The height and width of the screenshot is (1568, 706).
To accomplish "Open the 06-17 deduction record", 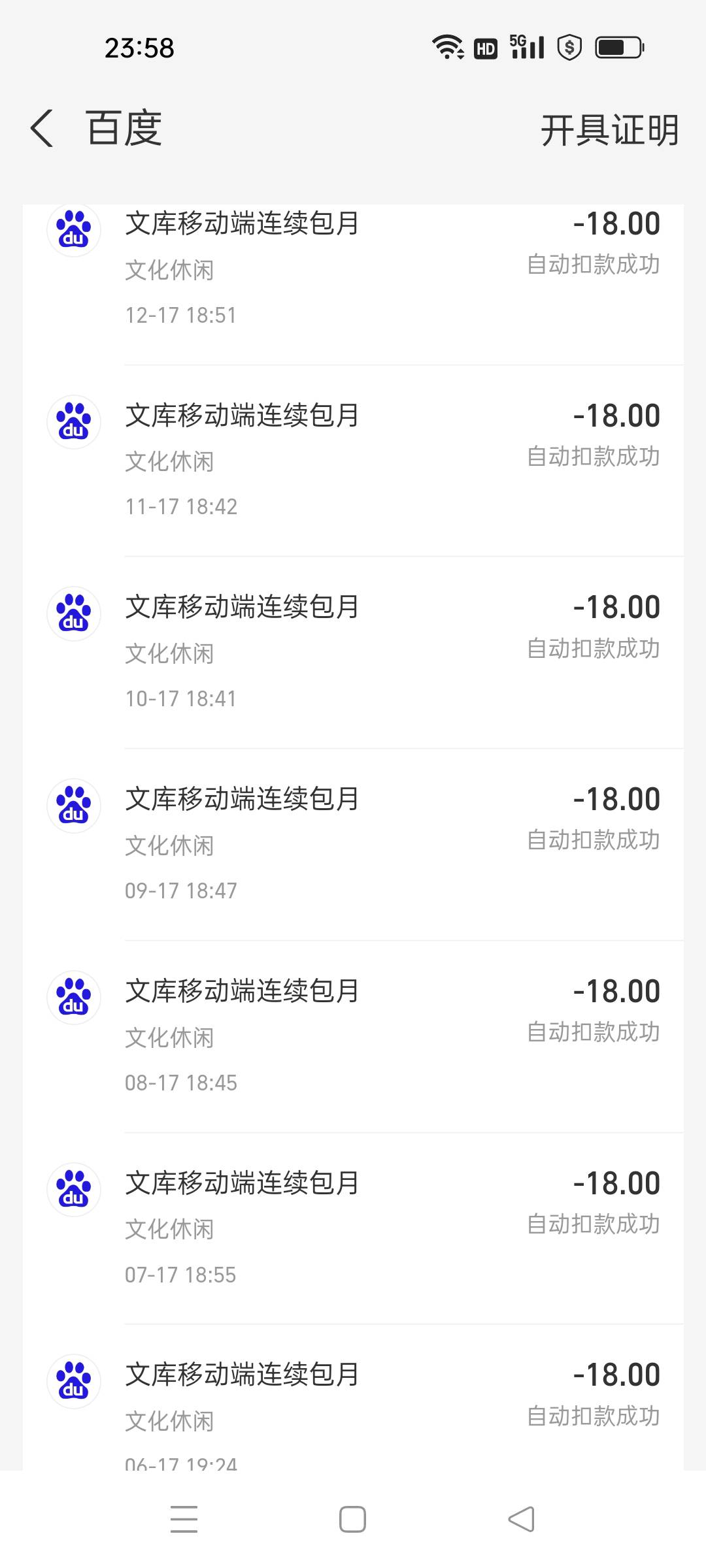I will [353, 1405].
